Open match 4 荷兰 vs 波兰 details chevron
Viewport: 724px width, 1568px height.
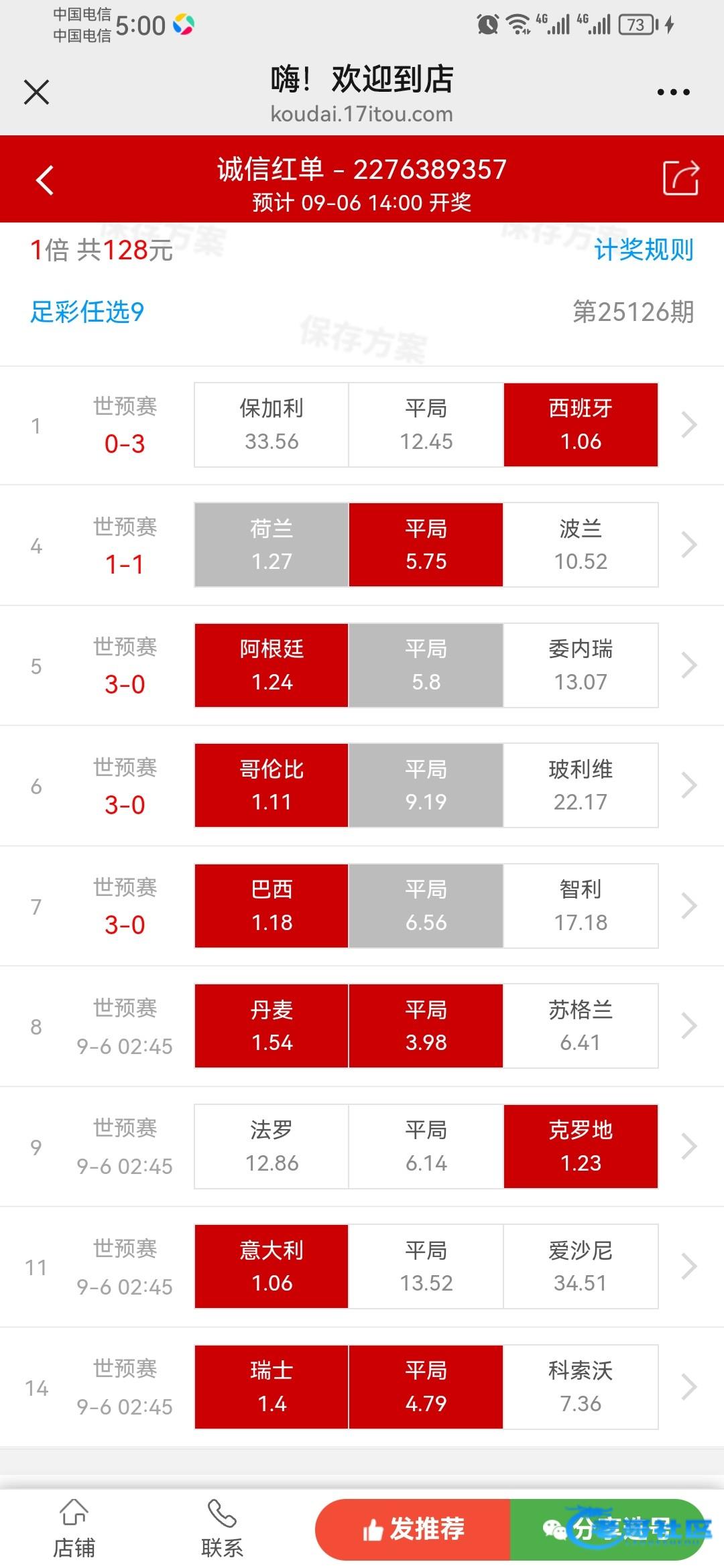tap(689, 545)
